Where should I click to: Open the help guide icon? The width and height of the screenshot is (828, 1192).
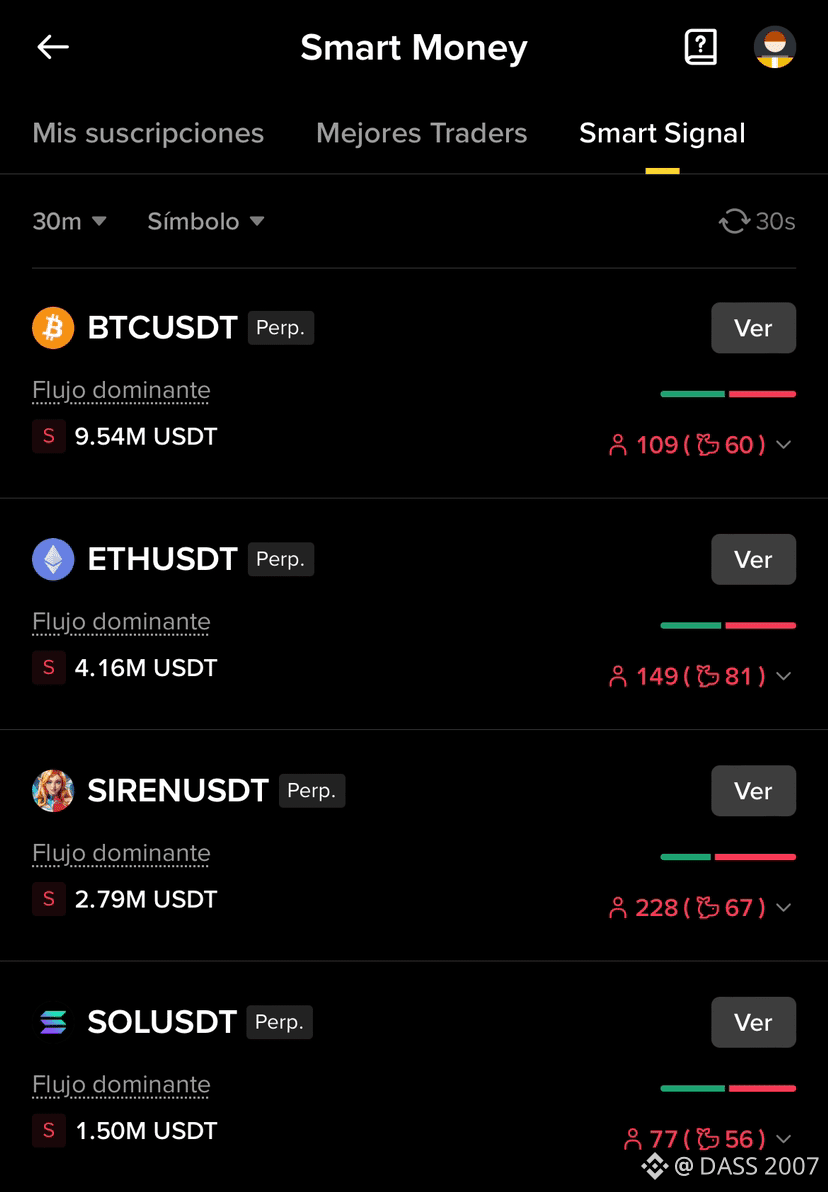click(x=700, y=47)
